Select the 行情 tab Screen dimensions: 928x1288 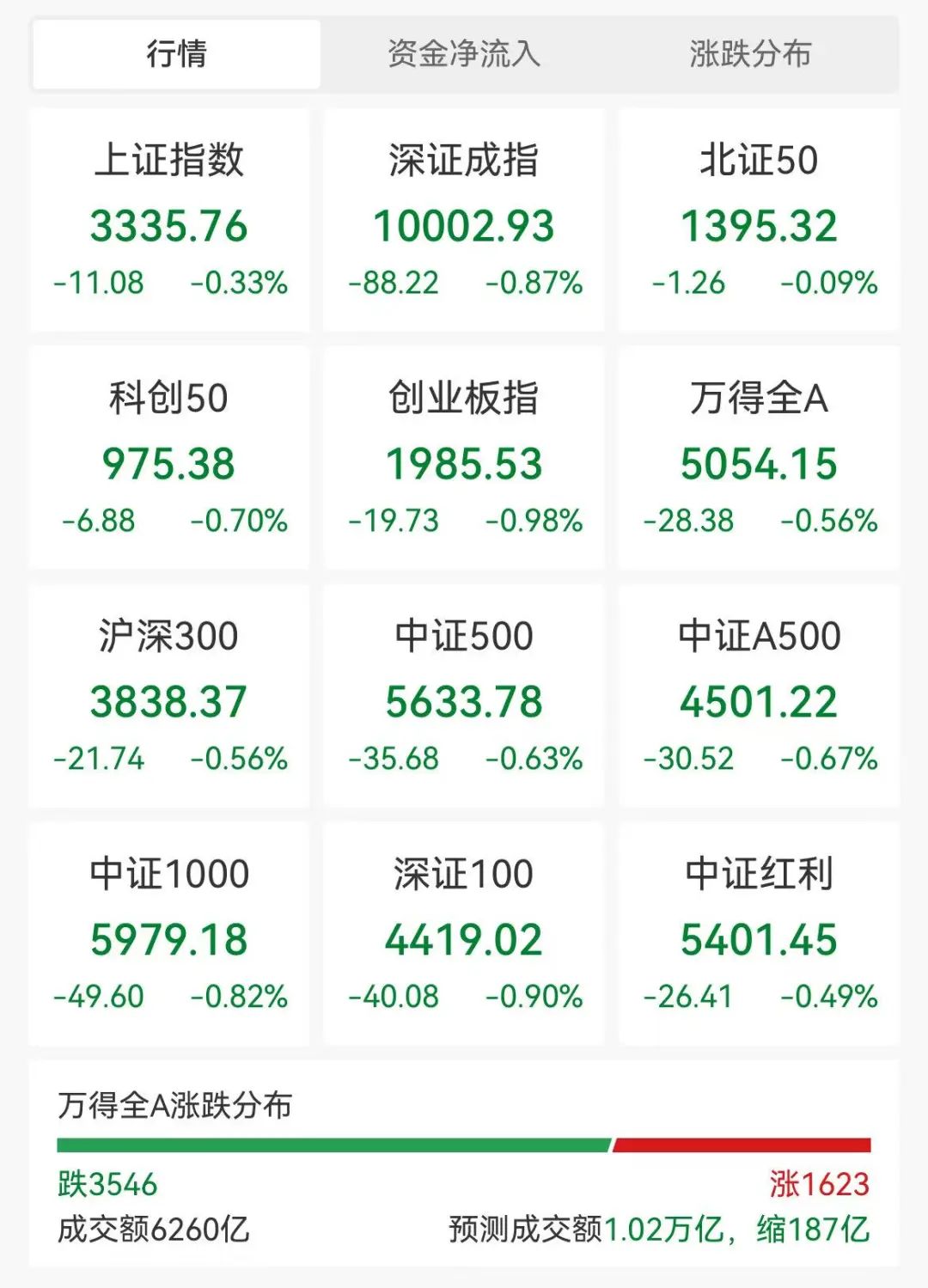point(176,54)
